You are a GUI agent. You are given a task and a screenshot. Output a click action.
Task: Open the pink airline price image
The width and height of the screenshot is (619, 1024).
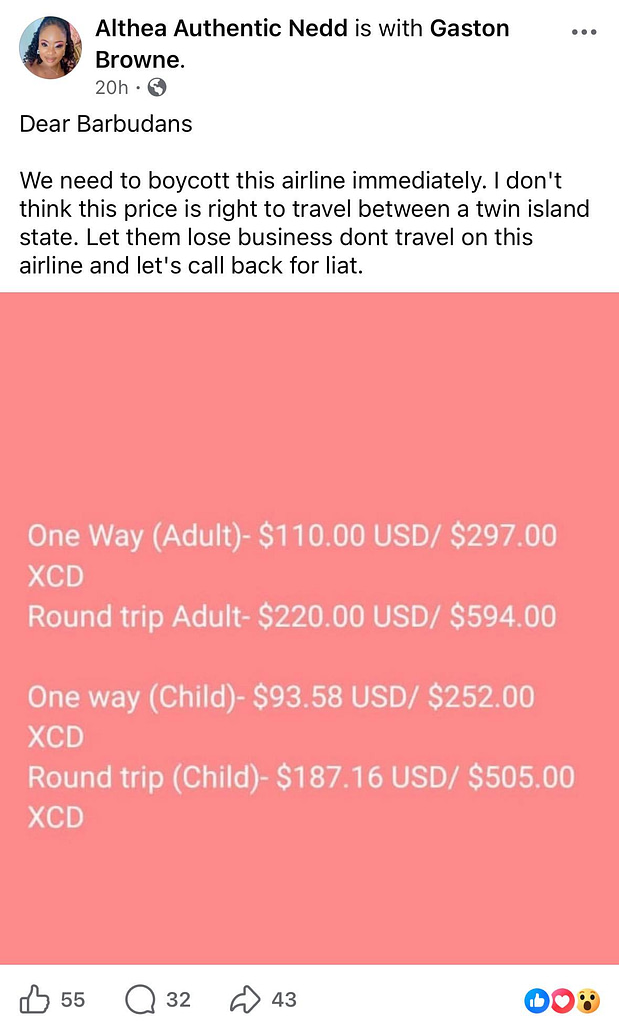309,628
